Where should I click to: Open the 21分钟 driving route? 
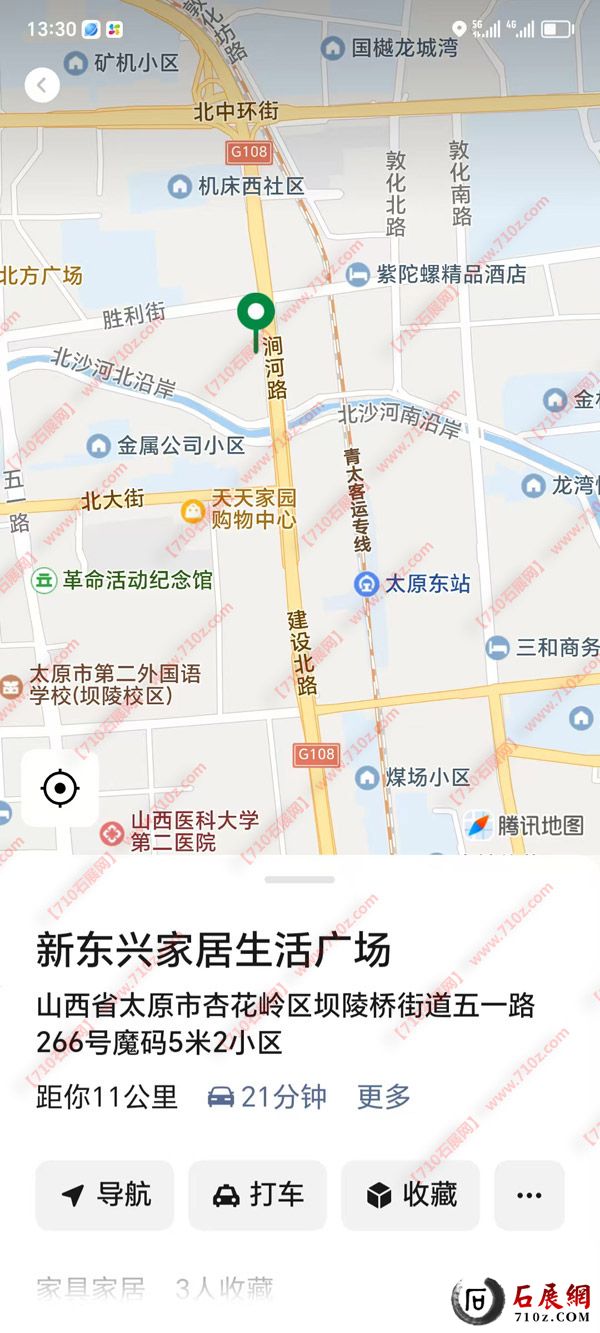point(267,1096)
